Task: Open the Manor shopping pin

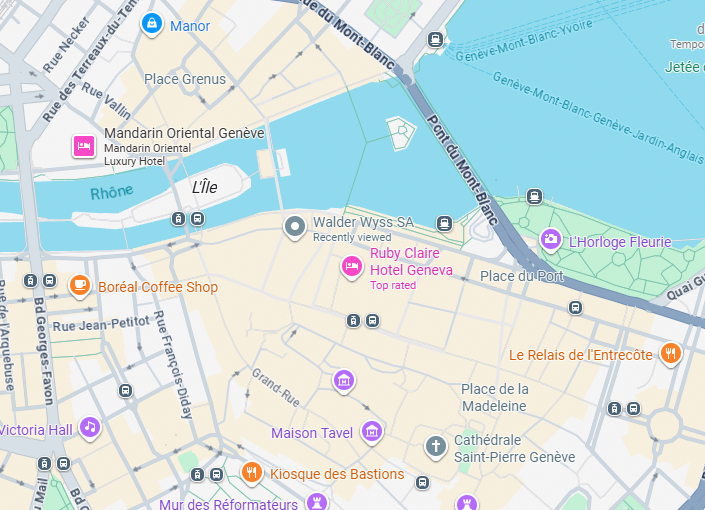Action: pyautogui.click(x=151, y=22)
